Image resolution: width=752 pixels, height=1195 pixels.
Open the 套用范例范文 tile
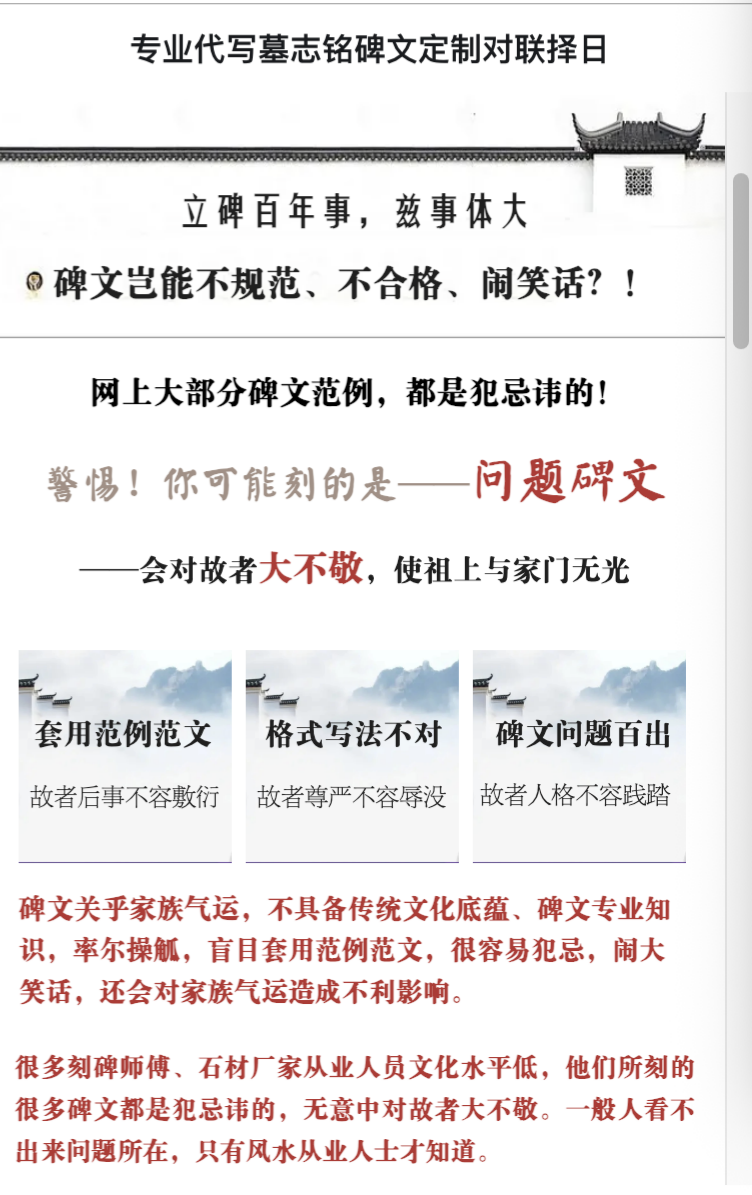[125, 756]
